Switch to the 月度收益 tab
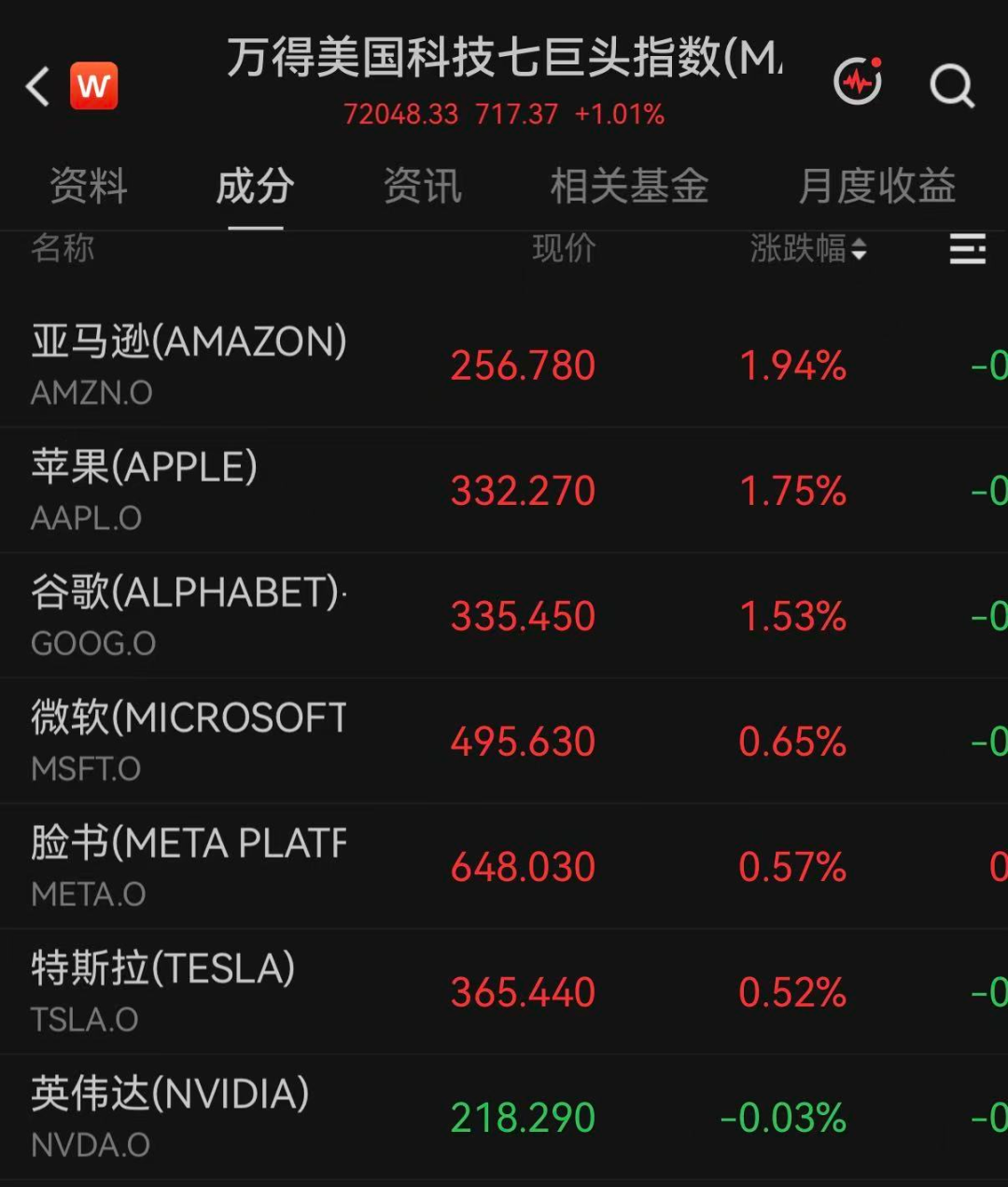1008x1187 pixels. (x=876, y=185)
